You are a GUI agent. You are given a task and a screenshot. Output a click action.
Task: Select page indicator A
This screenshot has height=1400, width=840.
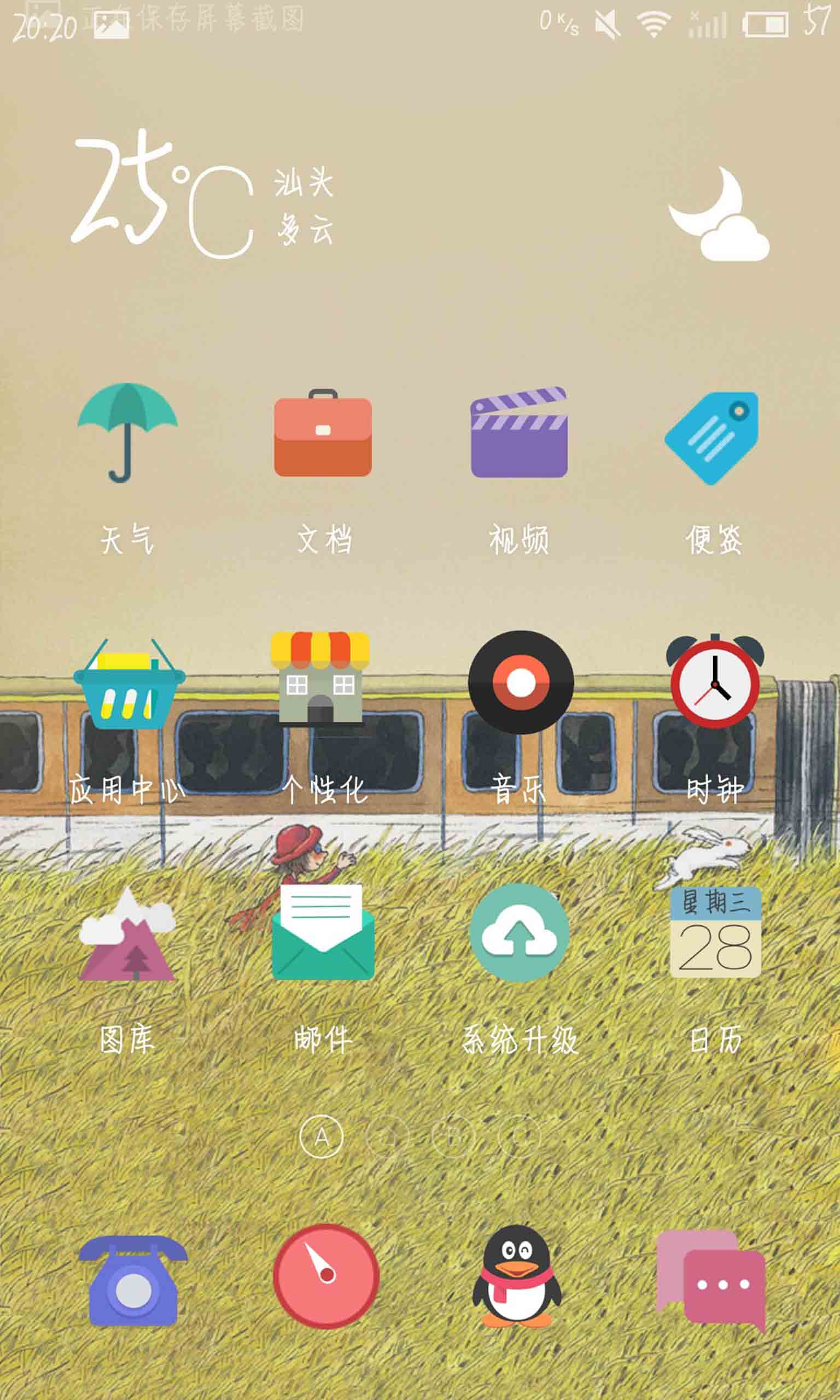[x=322, y=1137]
